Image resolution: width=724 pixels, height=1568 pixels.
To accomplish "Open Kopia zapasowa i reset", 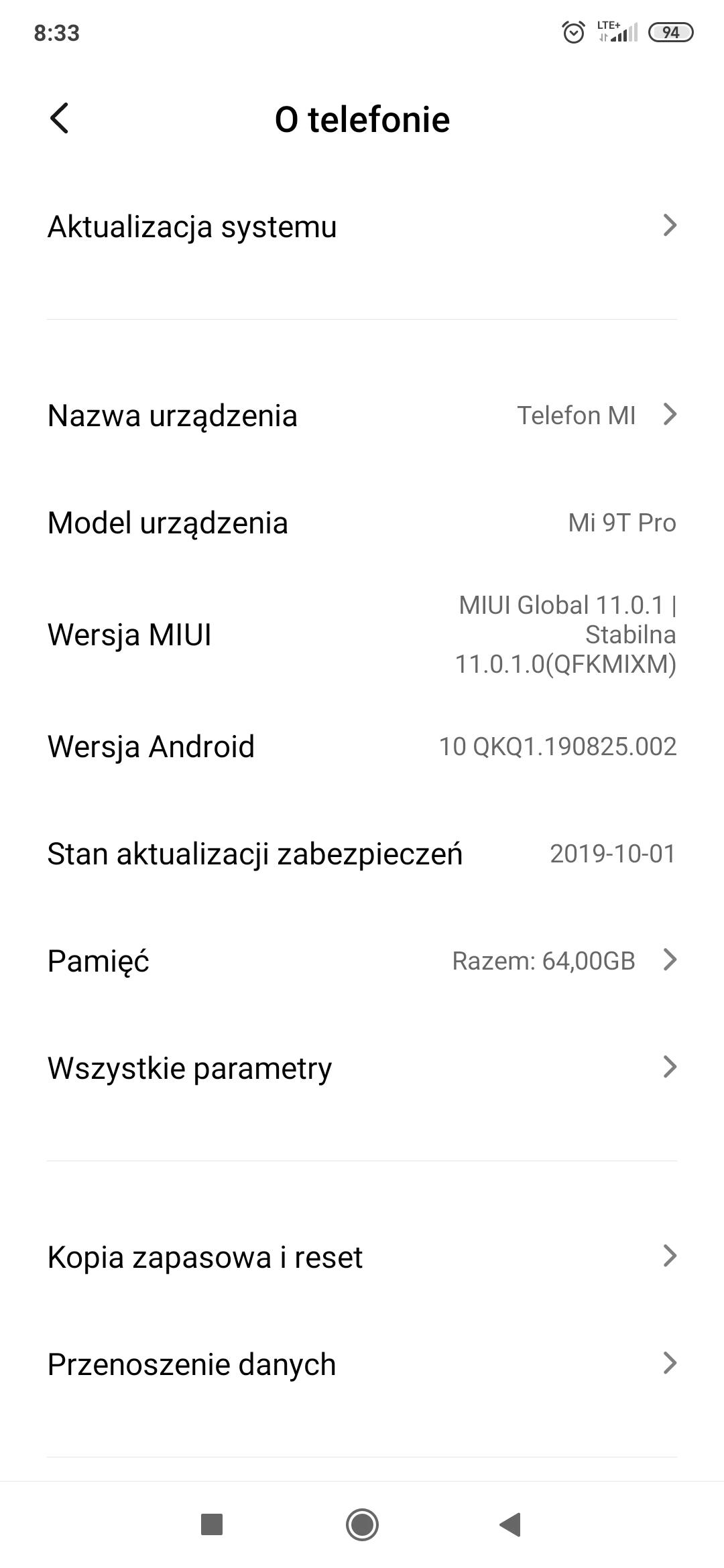I will 362,1257.
